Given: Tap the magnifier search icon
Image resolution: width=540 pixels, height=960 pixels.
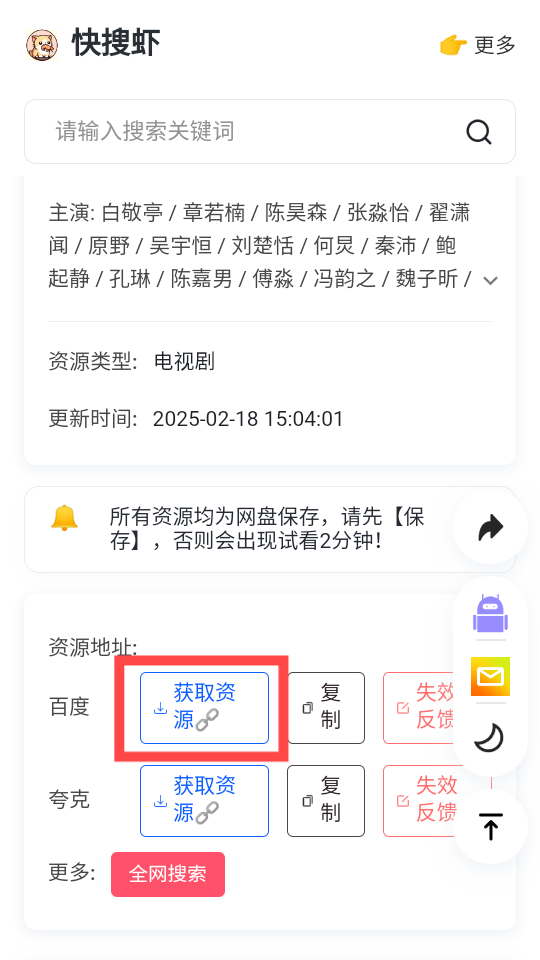Looking at the screenshot, I should pos(479,132).
